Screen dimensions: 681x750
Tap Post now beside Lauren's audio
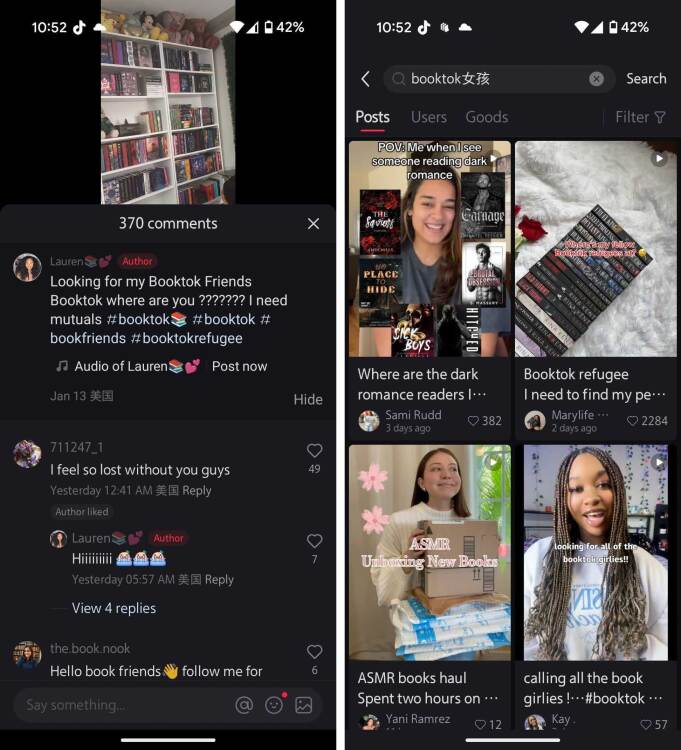pyautogui.click(x=239, y=366)
